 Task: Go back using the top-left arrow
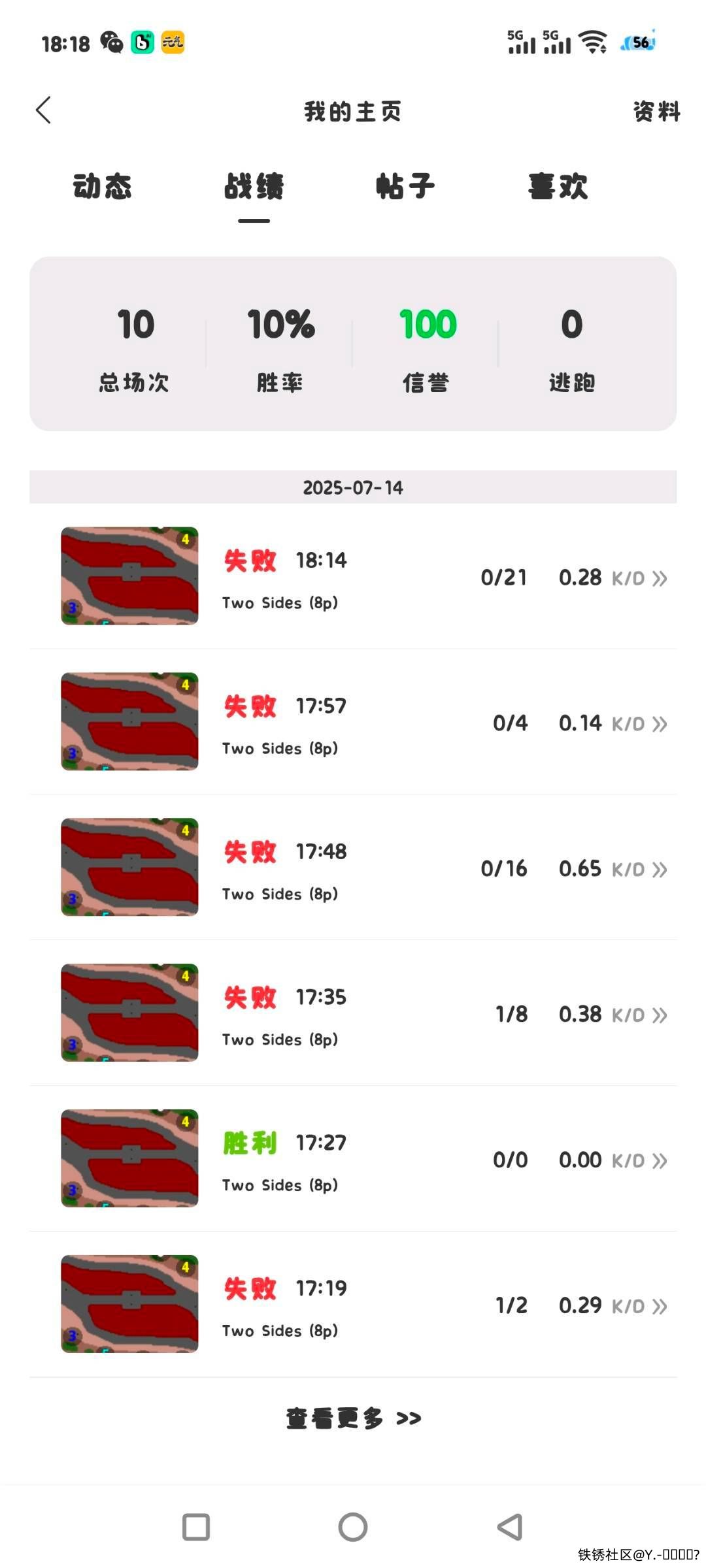[44, 110]
